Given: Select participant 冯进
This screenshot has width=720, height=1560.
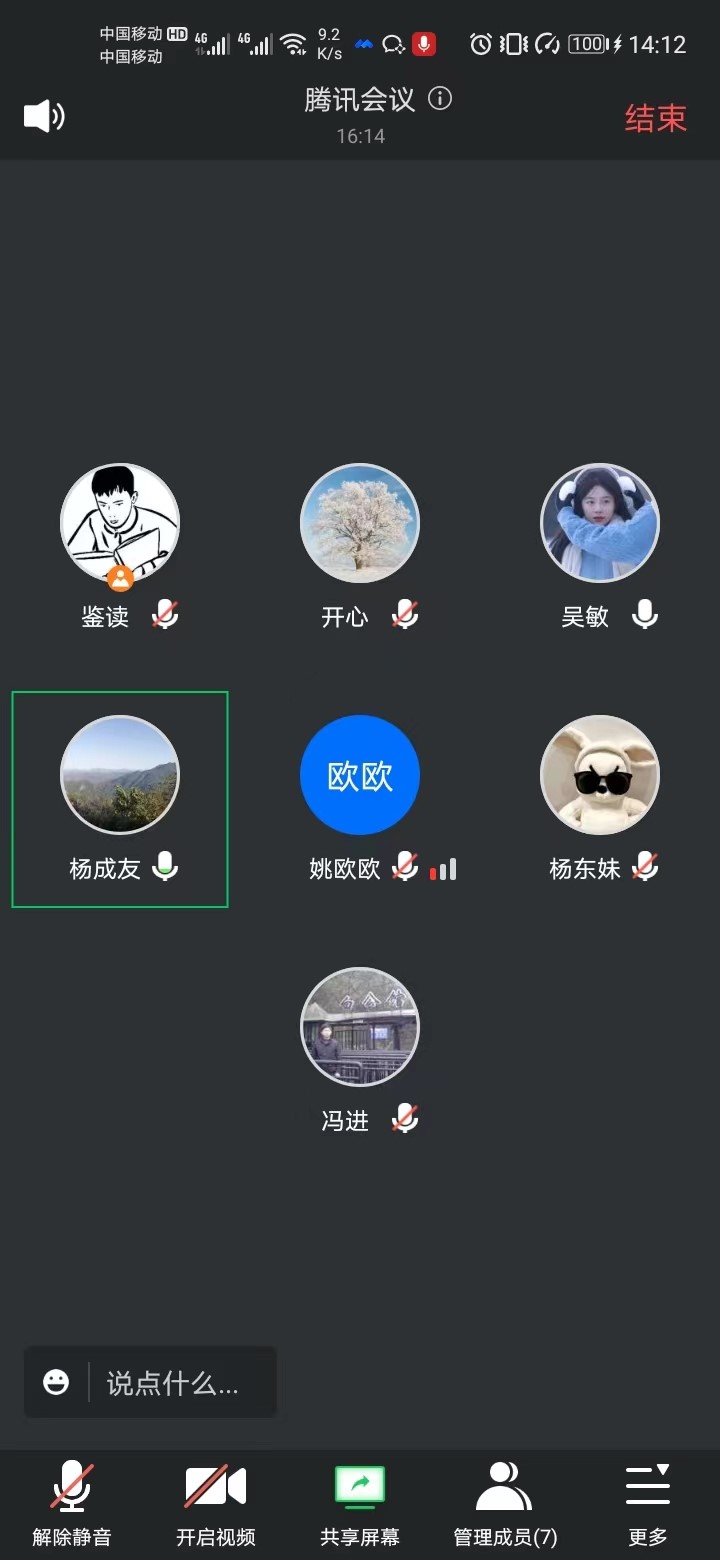Looking at the screenshot, I should 360,1028.
